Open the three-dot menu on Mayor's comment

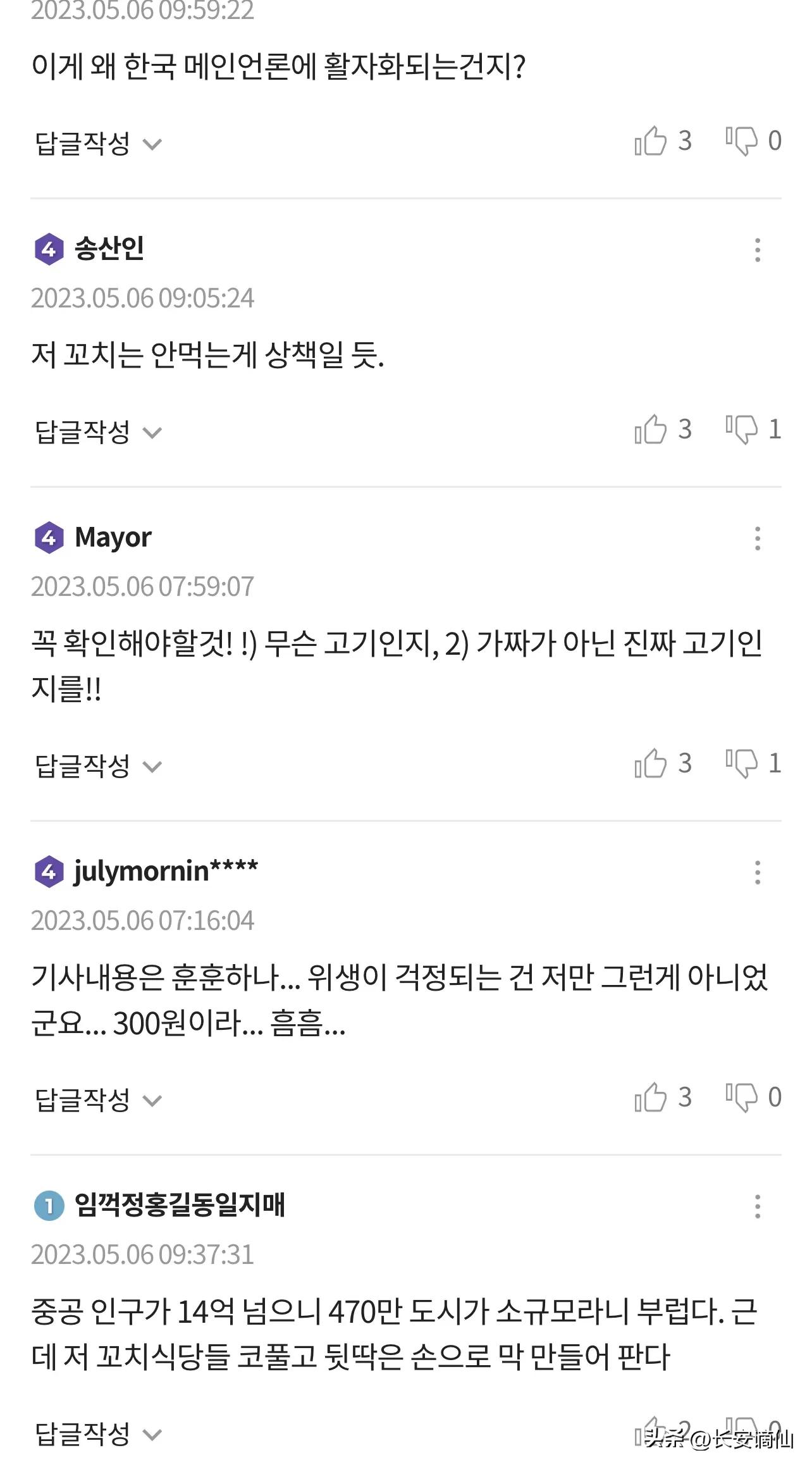point(758,538)
